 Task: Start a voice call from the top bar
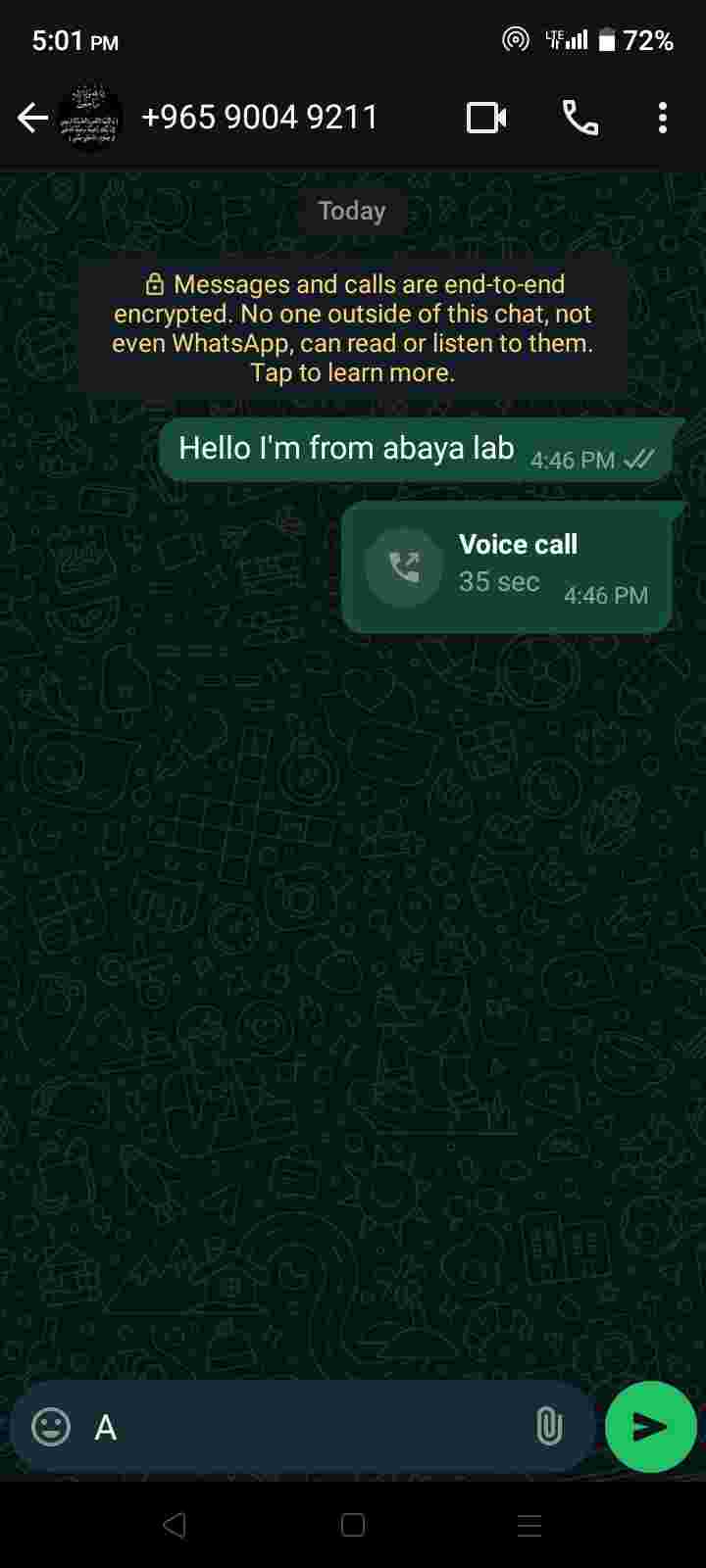(x=580, y=119)
